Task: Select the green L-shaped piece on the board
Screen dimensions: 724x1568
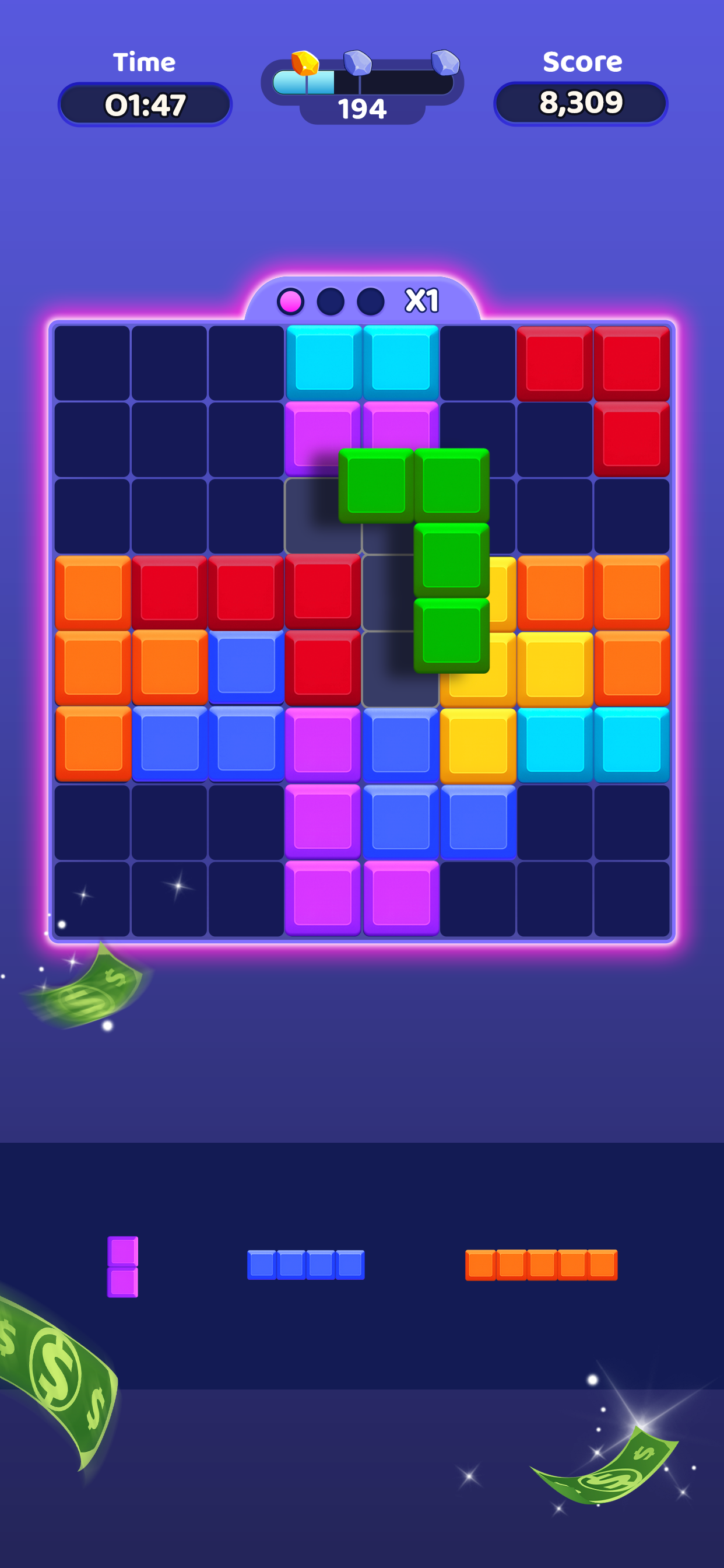Action: (416, 560)
